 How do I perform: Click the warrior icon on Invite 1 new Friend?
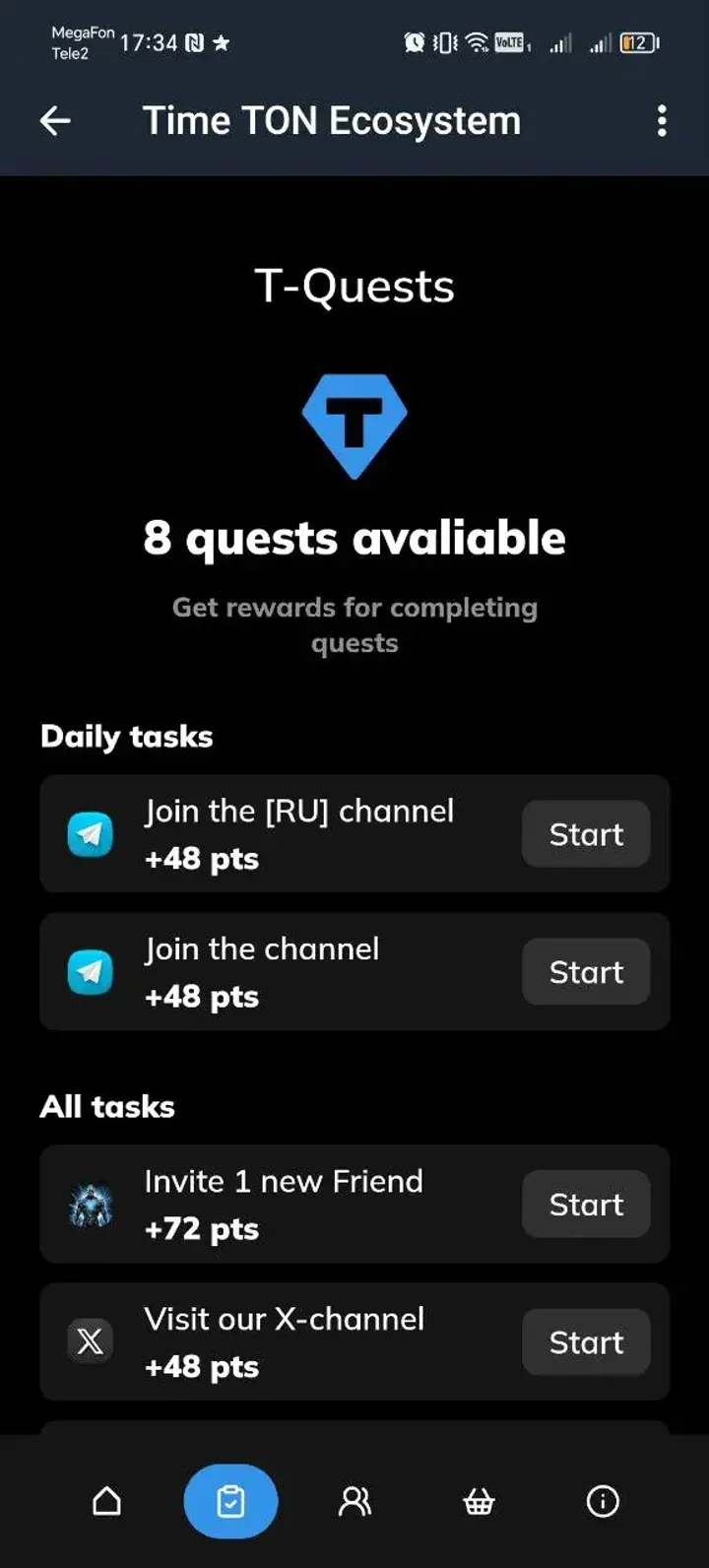[x=90, y=1203]
